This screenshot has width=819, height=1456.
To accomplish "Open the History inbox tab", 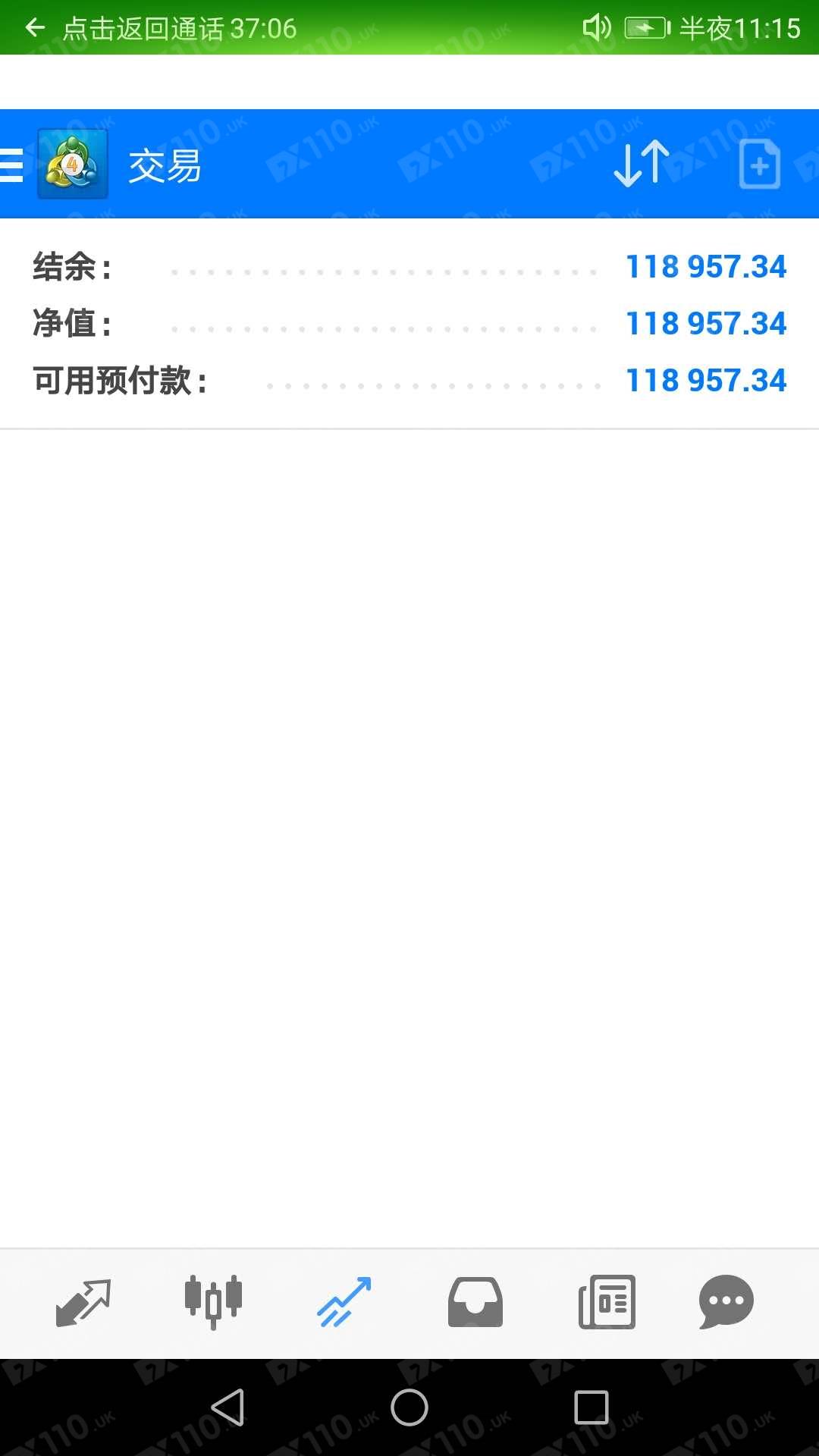I will [475, 1303].
